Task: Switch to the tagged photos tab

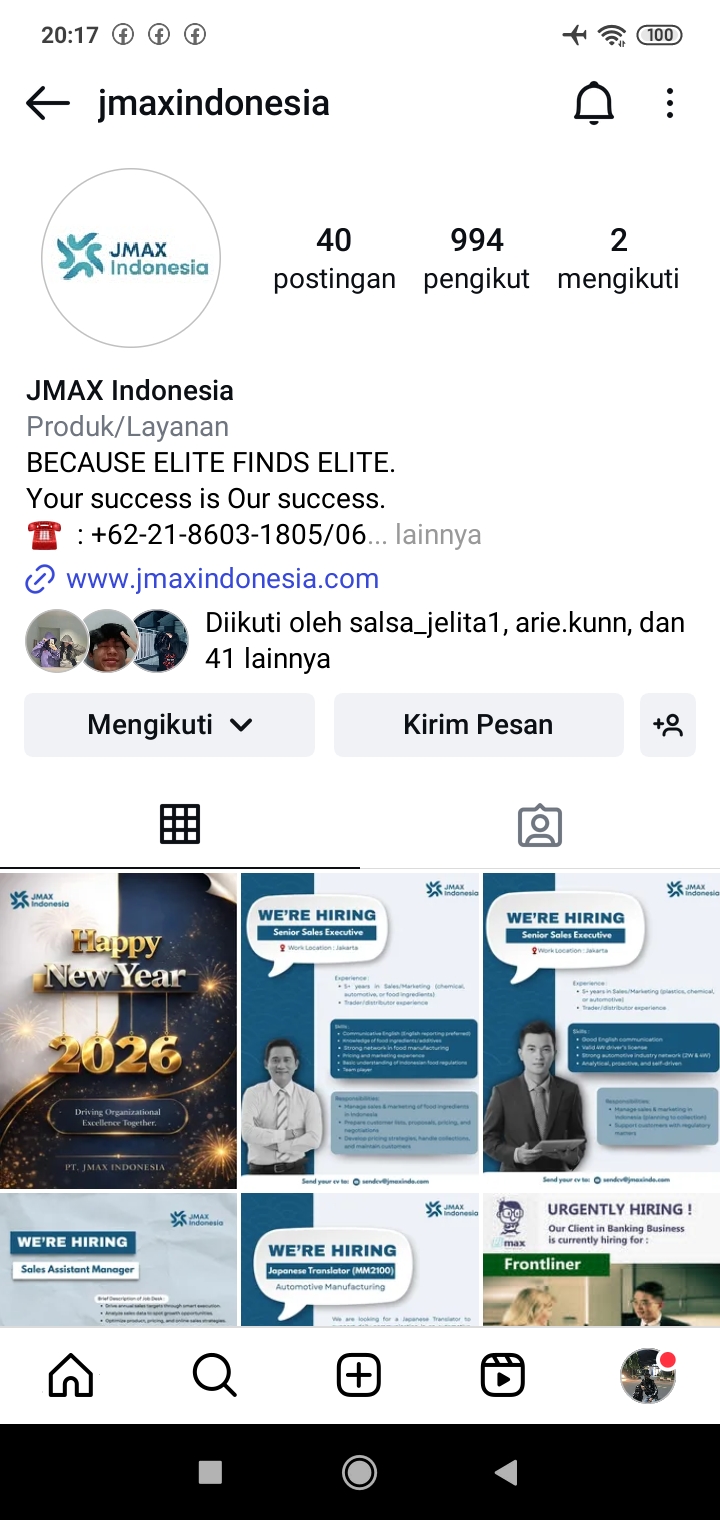Action: pyautogui.click(x=539, y=826)
